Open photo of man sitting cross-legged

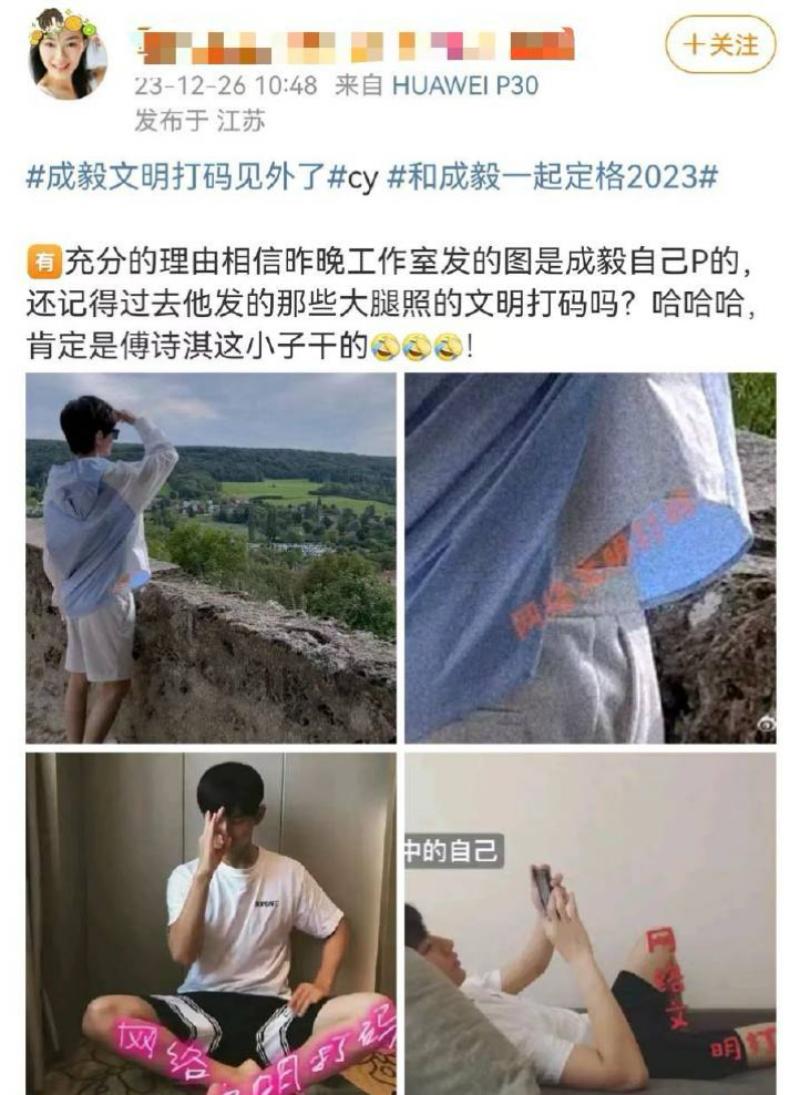(x=211, y=922)
